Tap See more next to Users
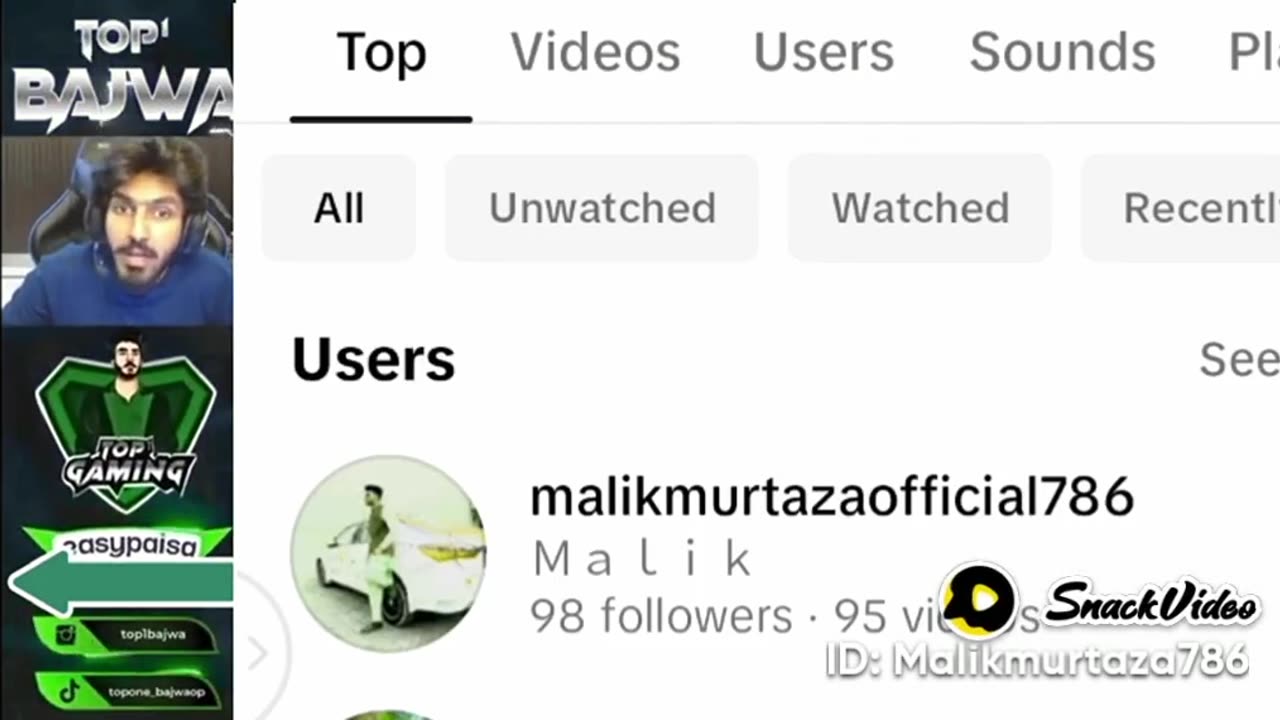 [1240, 358]
